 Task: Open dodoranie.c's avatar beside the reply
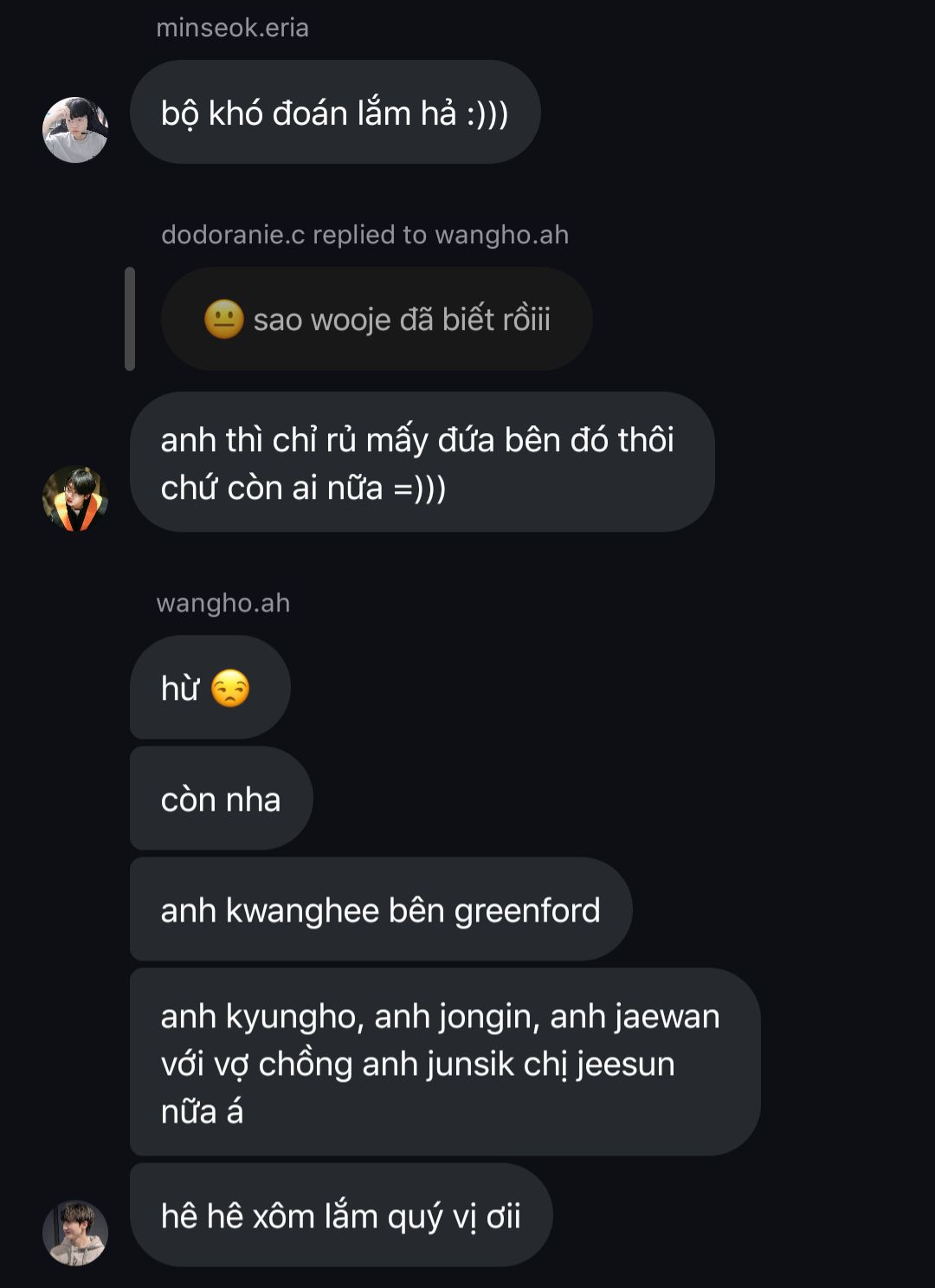[x=75, y=498]
